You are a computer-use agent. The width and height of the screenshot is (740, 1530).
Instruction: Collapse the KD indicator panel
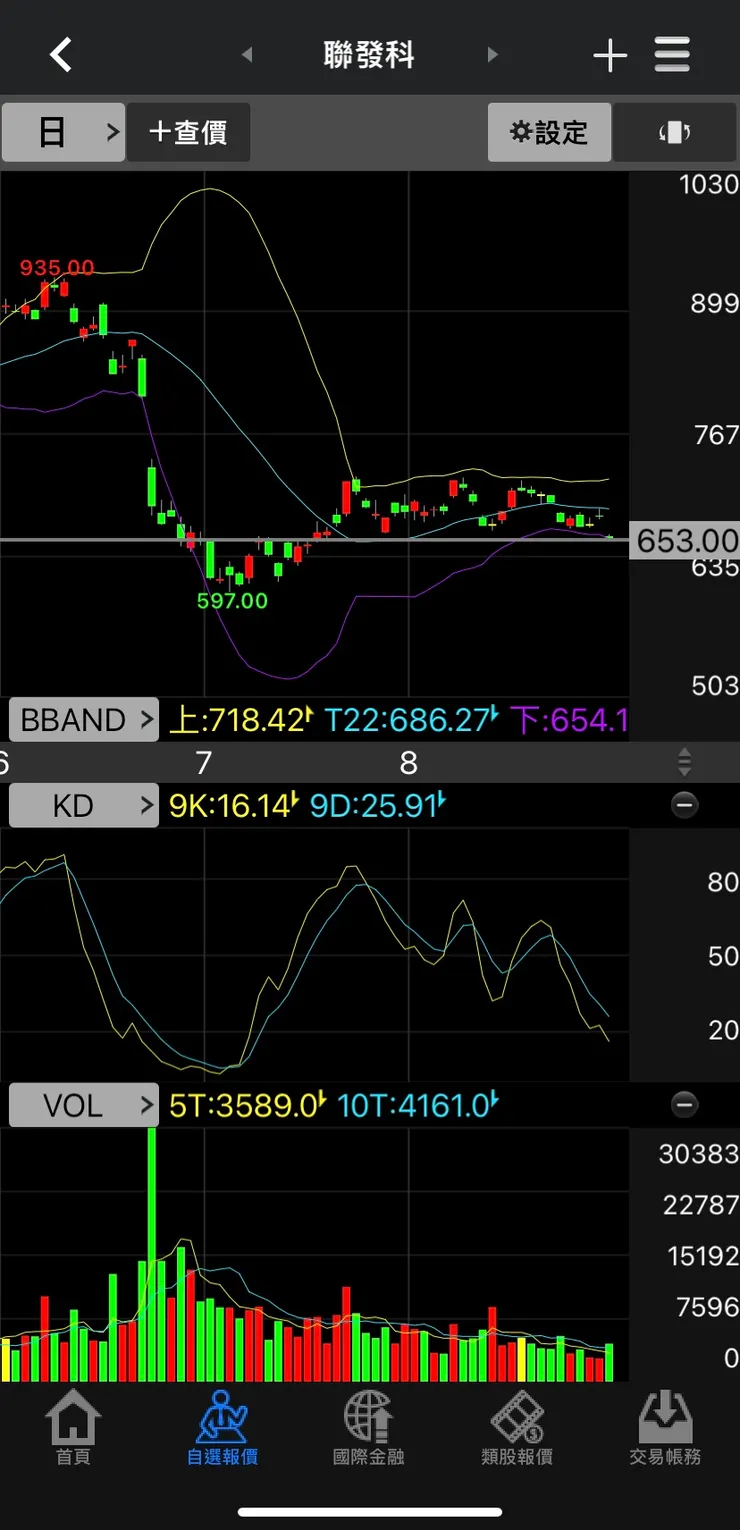[x=684, y=805]
